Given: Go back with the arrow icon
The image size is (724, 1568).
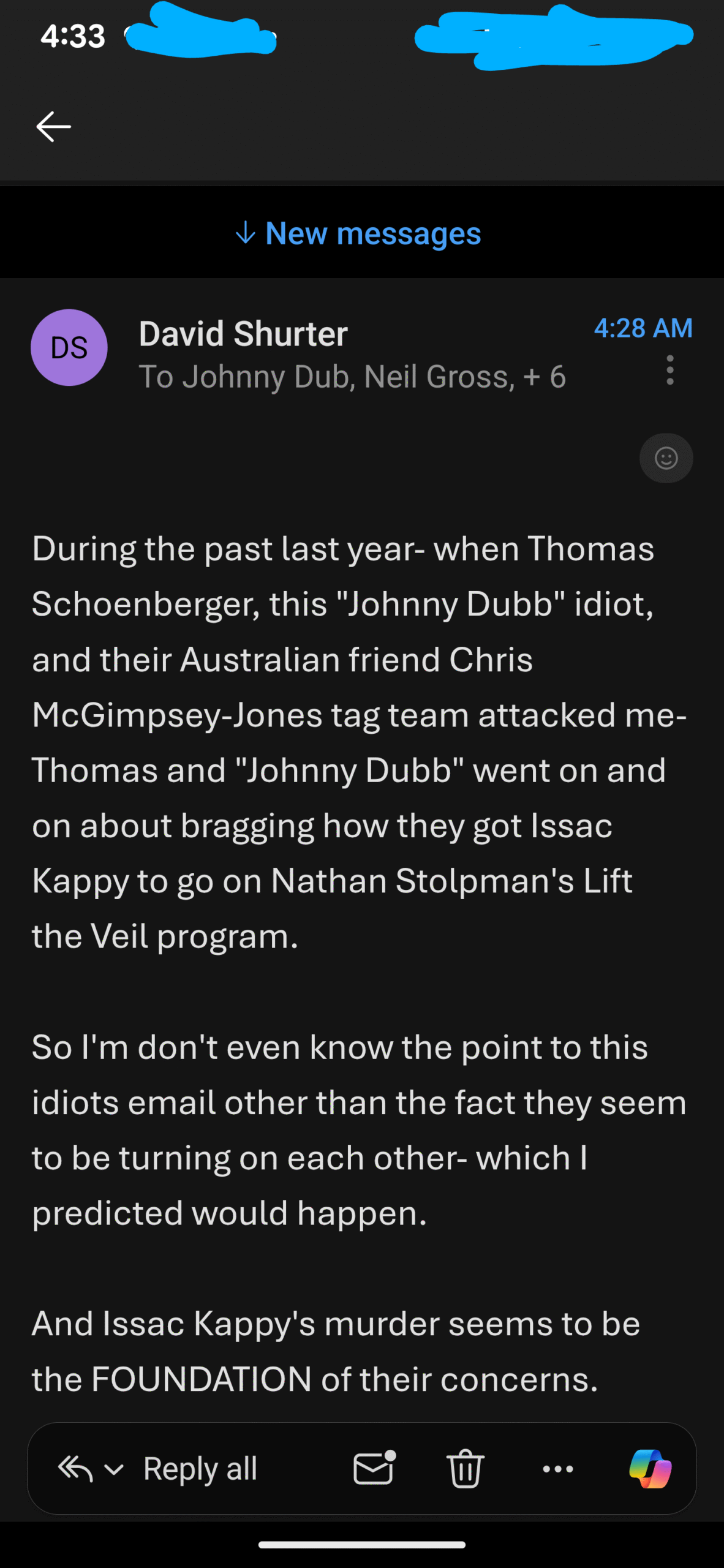Looking at the screenshot, I should pyautogui.click(x=54, y=127).
